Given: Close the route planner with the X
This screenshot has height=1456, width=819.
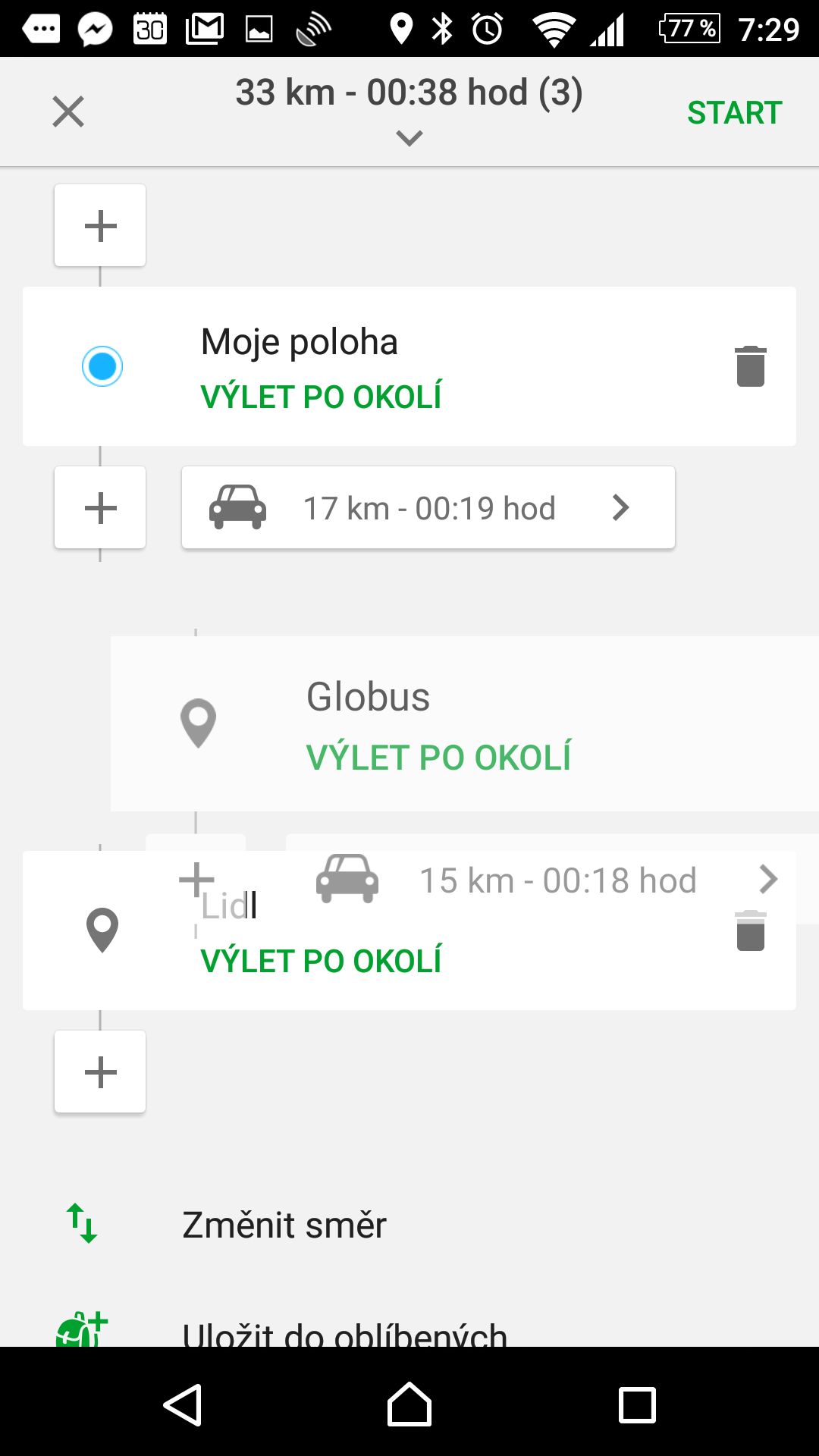Looking at the screenshot, I should (68, 112).
